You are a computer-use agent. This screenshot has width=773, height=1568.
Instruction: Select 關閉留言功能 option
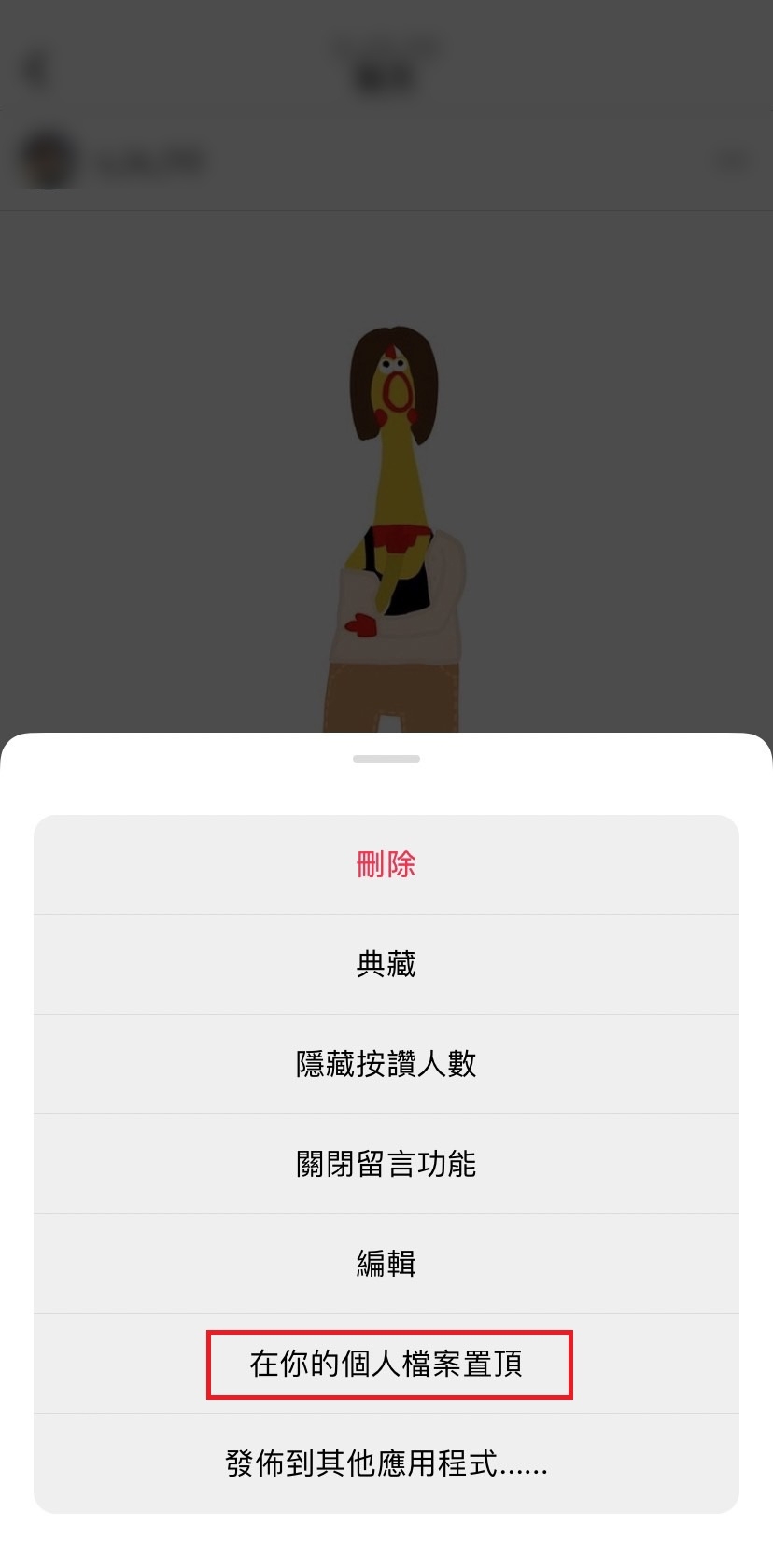point(386,1164)
